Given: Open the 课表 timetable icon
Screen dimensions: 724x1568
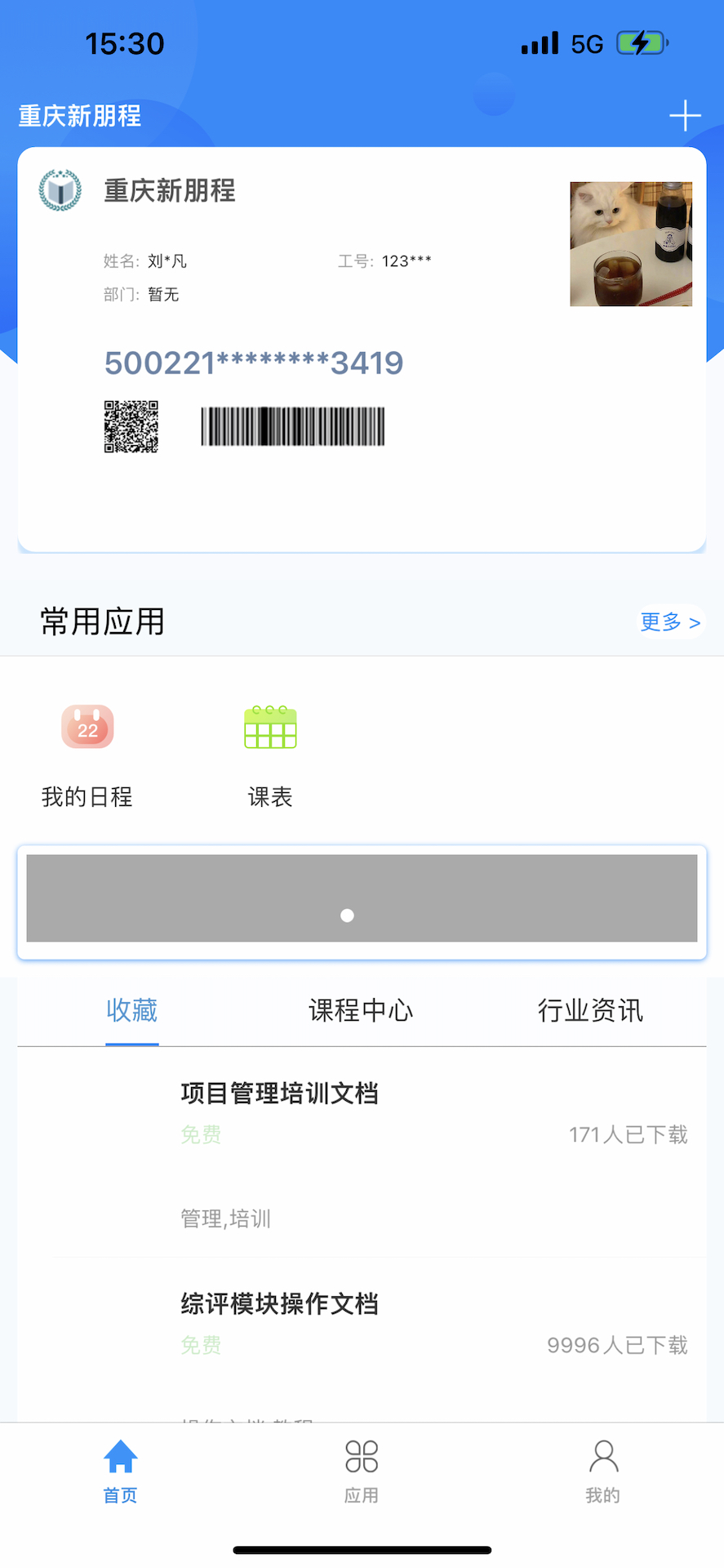Looking at the screenshot, I should click(269, 727).
